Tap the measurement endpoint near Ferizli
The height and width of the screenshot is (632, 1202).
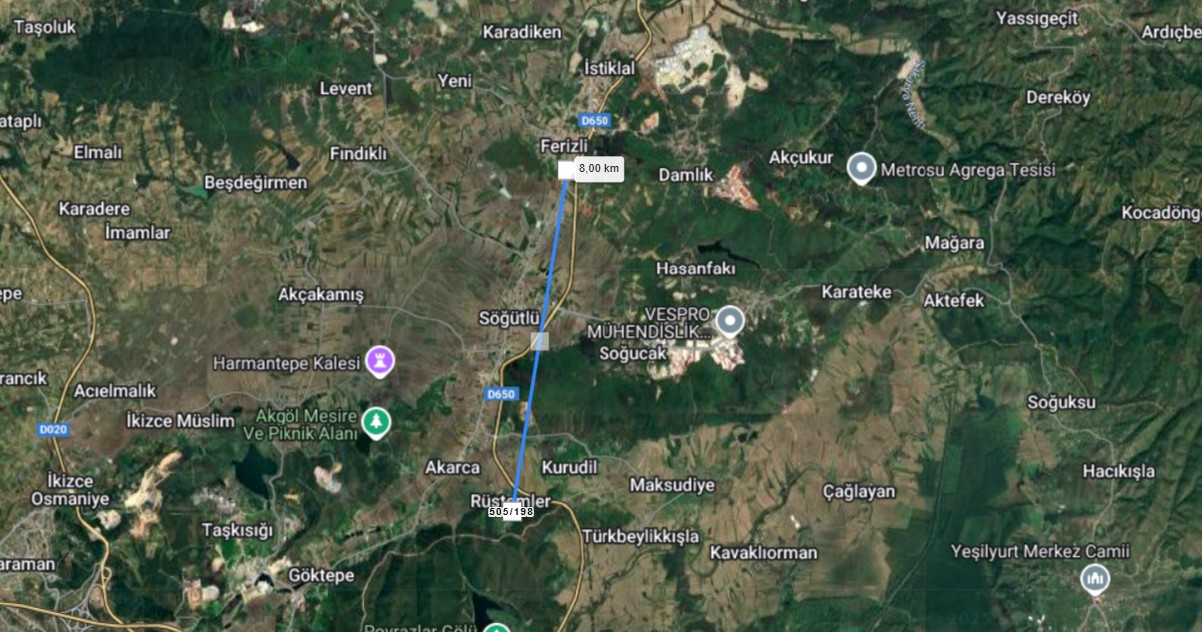pos(566,170)
